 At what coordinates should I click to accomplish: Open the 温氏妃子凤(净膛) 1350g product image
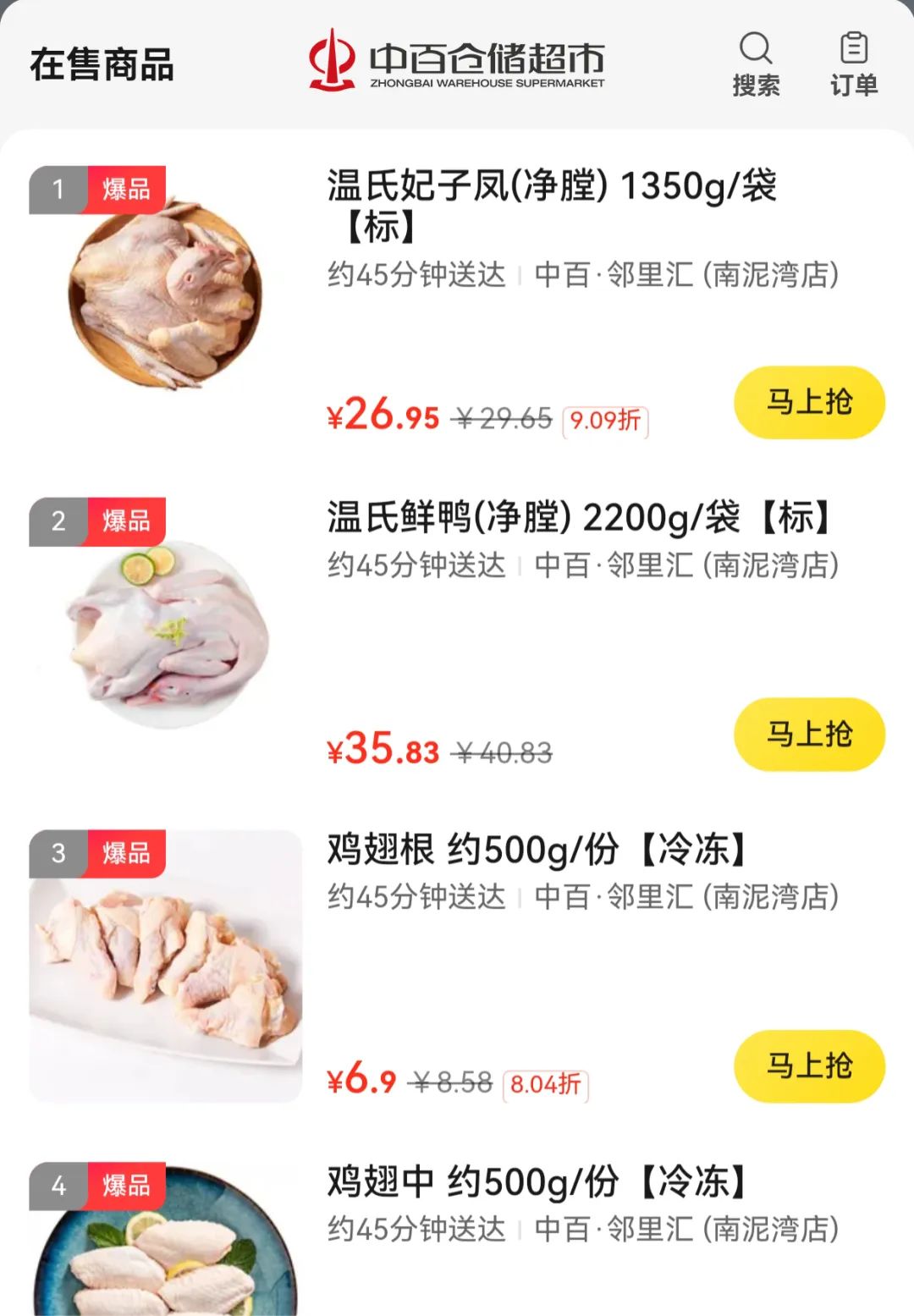166,295
